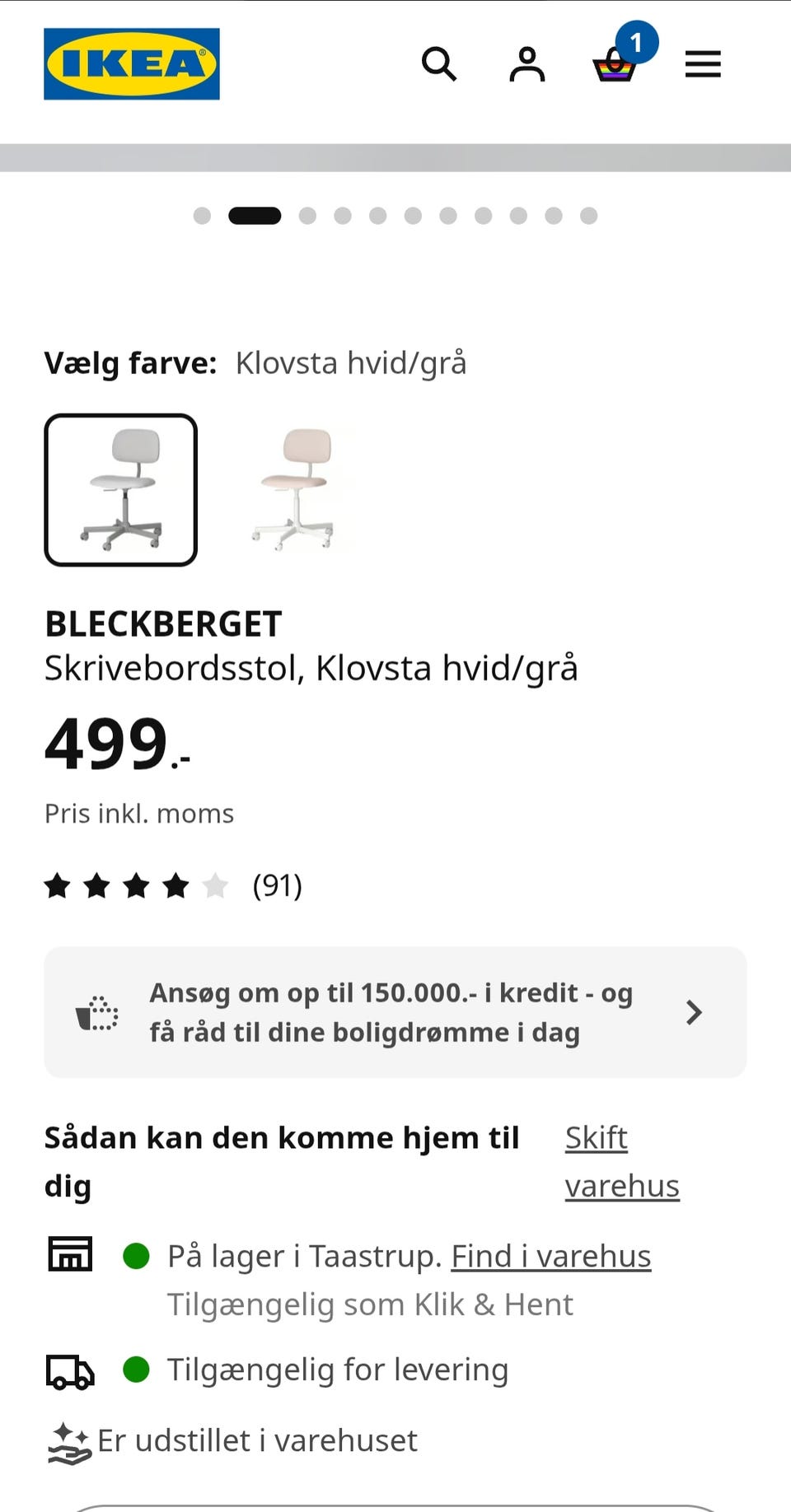Select the light beige chair color variant
The width and height of the screenshot is (791, 1512).
click(293, 490)
